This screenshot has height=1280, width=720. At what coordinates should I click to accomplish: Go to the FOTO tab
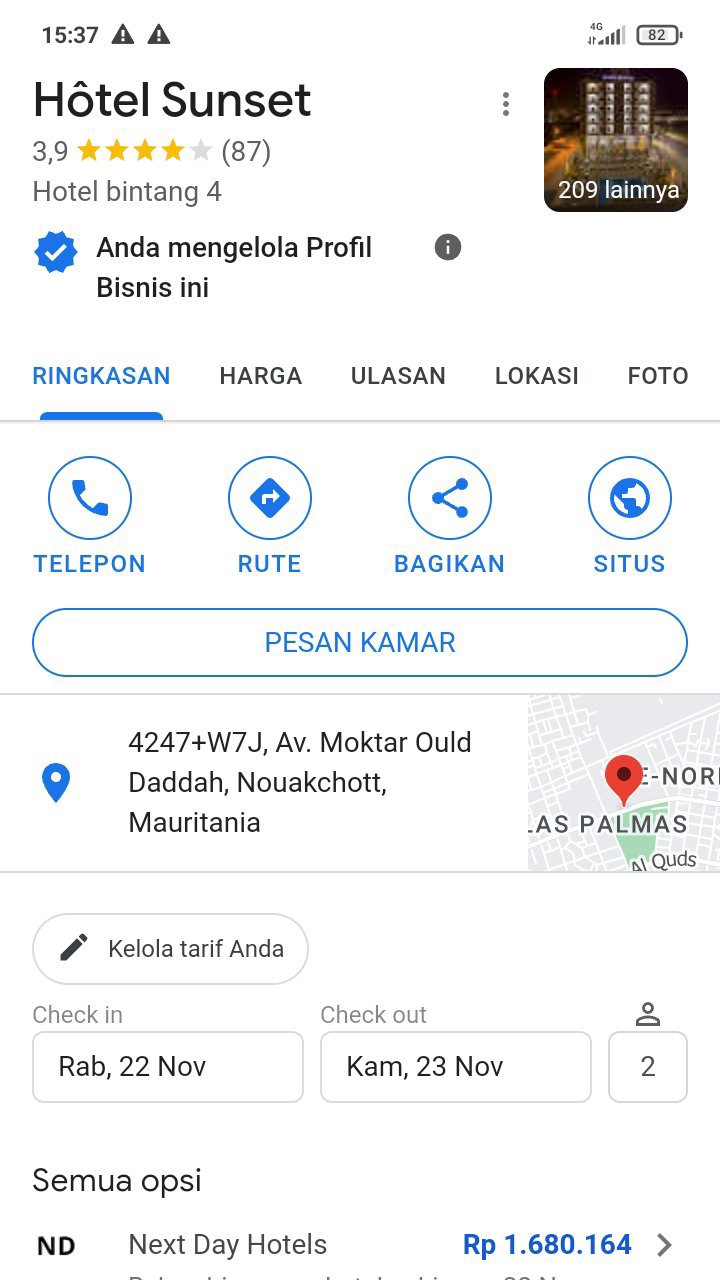point(658,376)
